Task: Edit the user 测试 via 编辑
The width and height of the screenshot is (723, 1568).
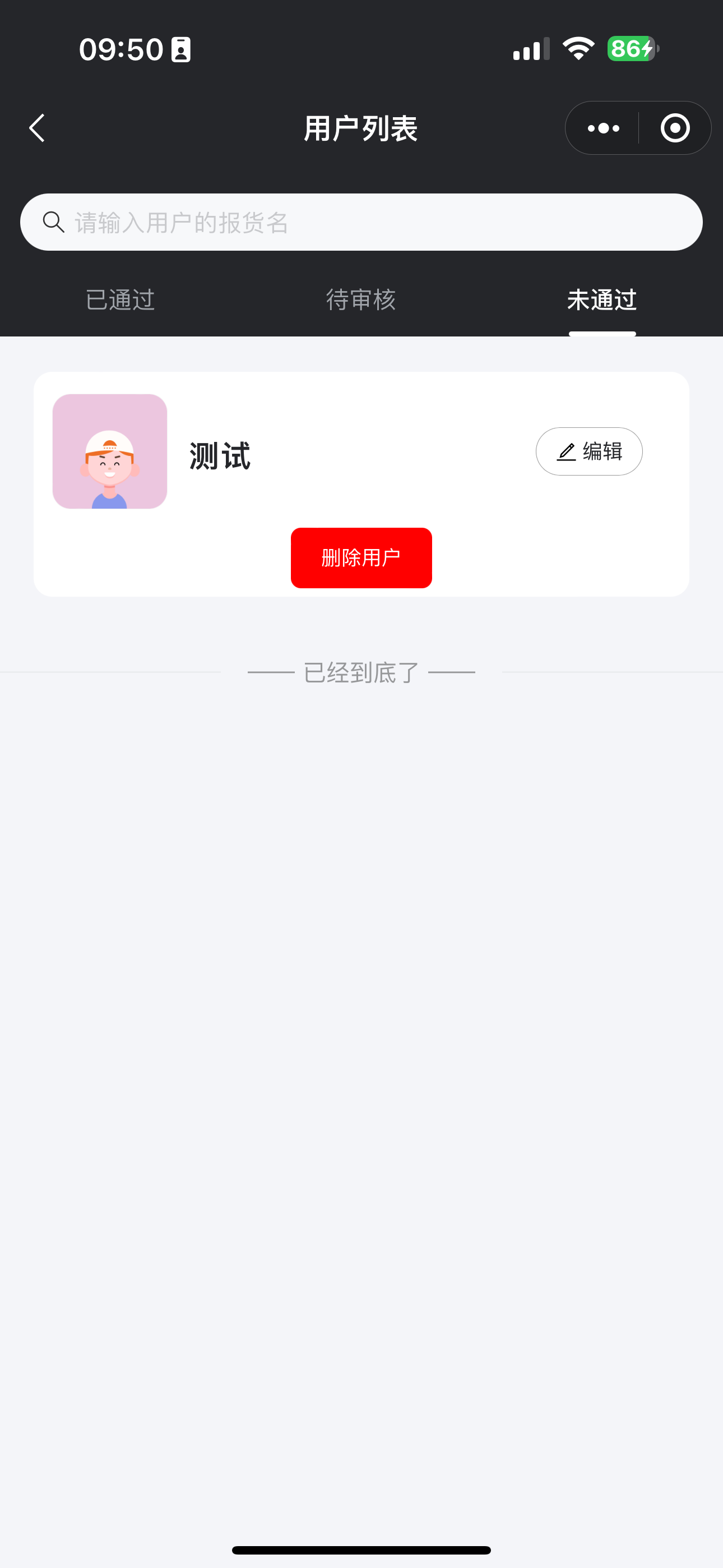Action: (x=588, y=451)
